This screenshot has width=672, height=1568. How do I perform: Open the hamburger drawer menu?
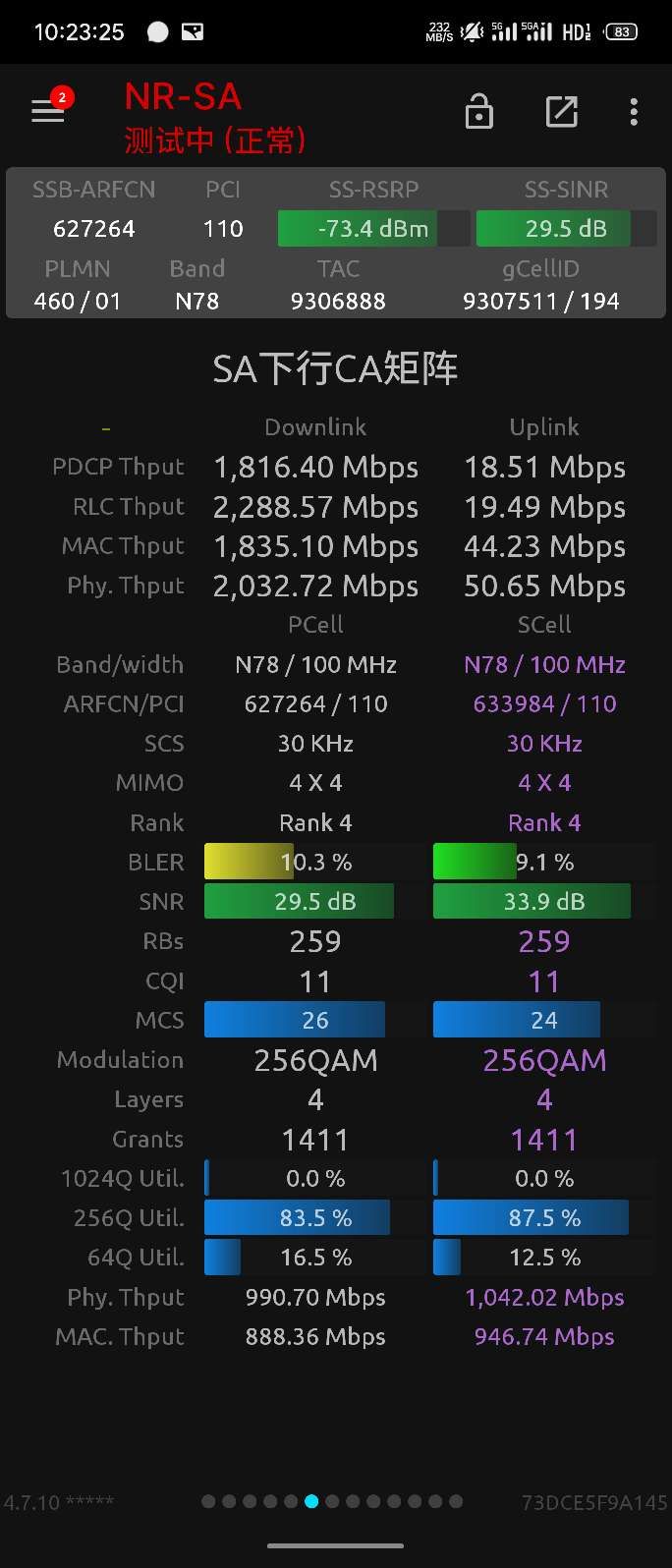click(47, 112)
